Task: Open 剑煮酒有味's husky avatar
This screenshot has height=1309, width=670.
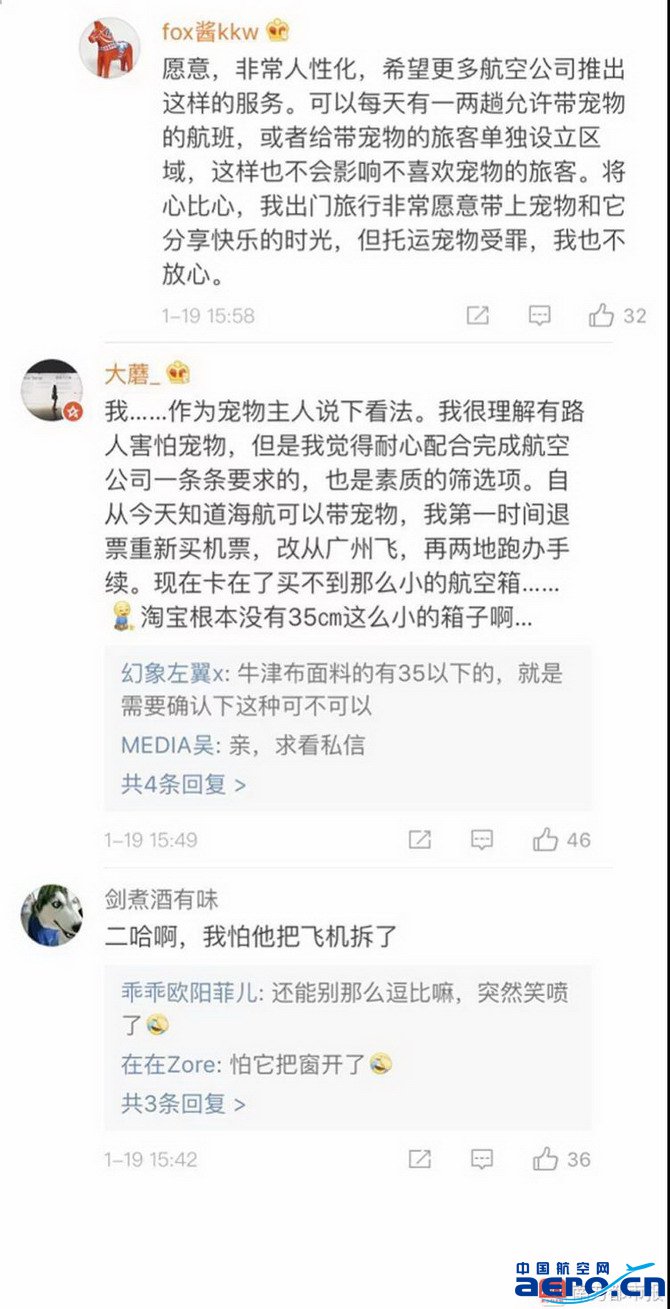Action: (x=52, y=914)
